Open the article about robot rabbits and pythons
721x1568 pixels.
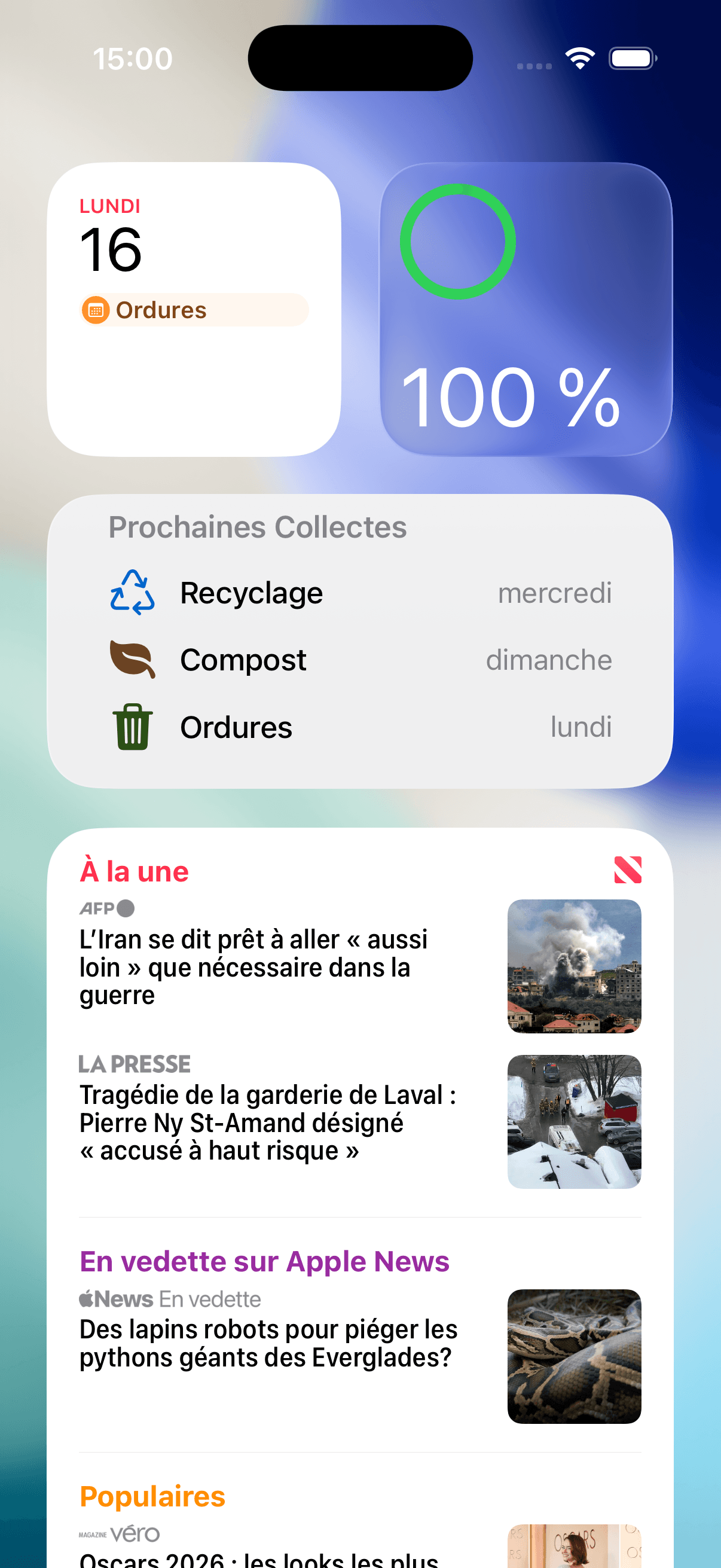point(268,1343)
